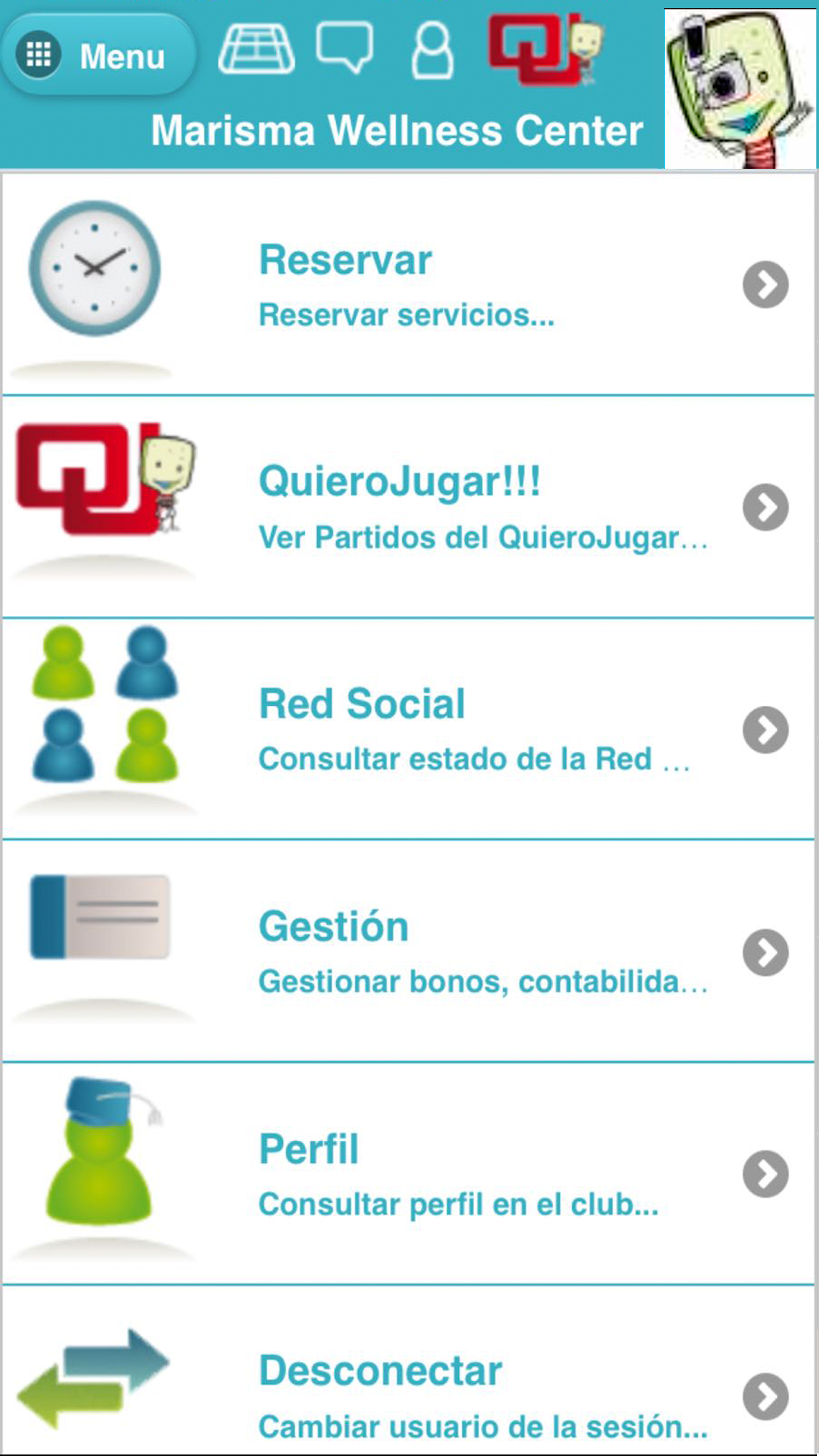Tap the camera mascot picture in header
Image resolution: width=819 pixels, height=1456 pixels.
tap(740, 90)
